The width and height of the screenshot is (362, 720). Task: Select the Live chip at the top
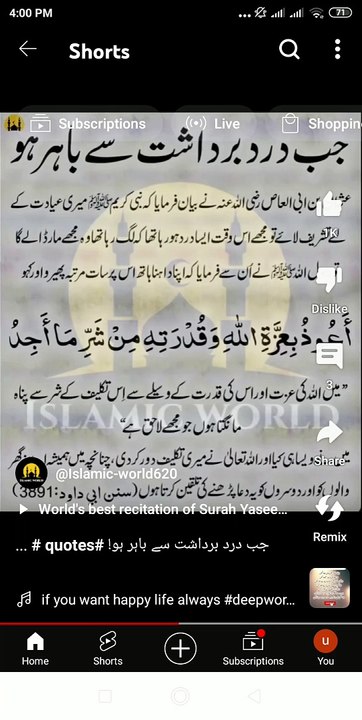tap(213, 124)
